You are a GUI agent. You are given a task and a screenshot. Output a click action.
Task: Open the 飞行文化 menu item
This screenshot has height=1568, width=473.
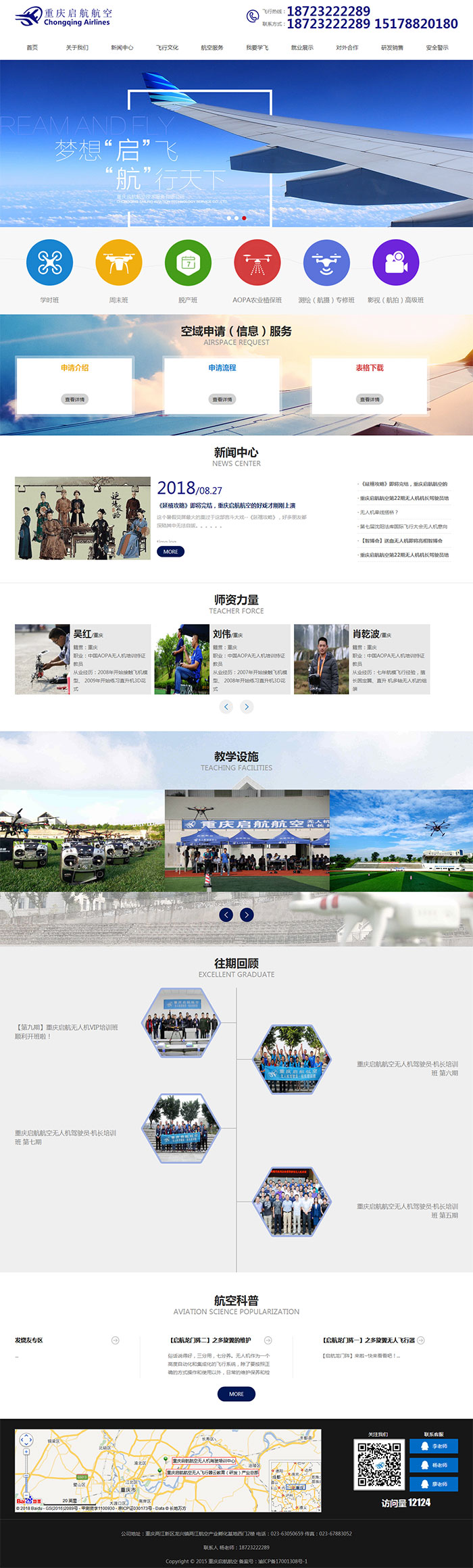pos(167,47)
